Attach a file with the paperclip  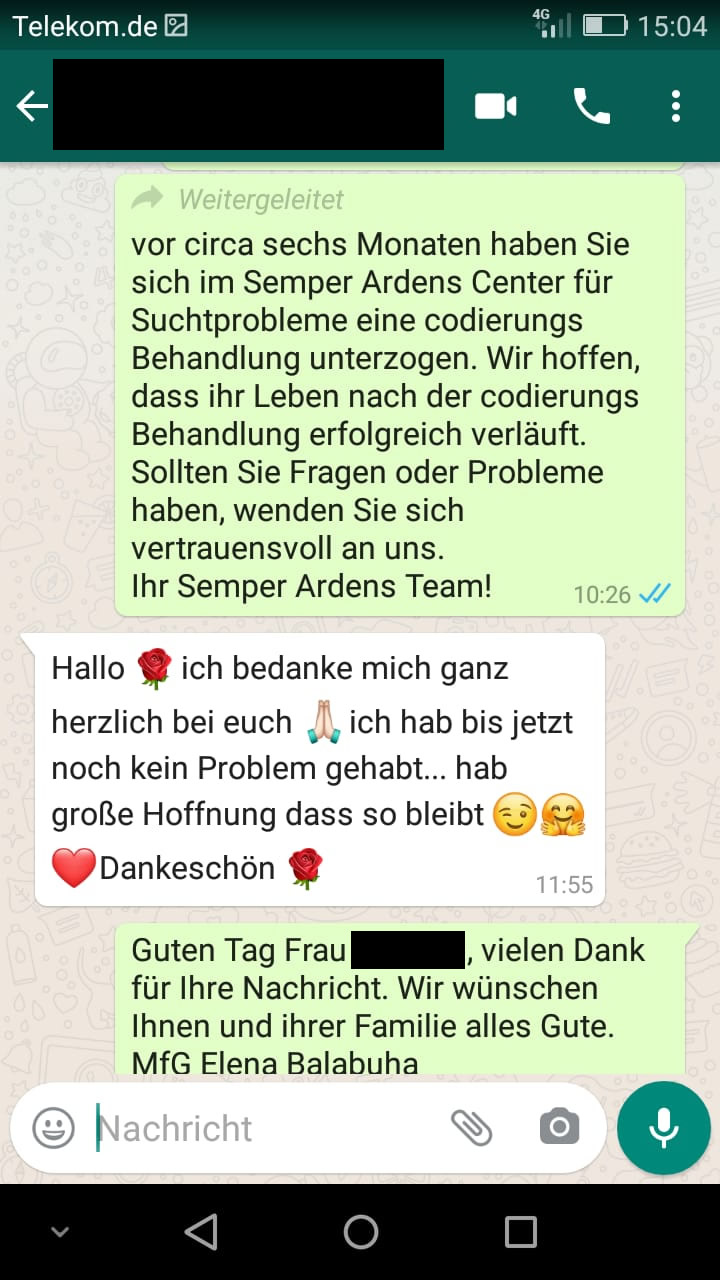pos(471,1128)
